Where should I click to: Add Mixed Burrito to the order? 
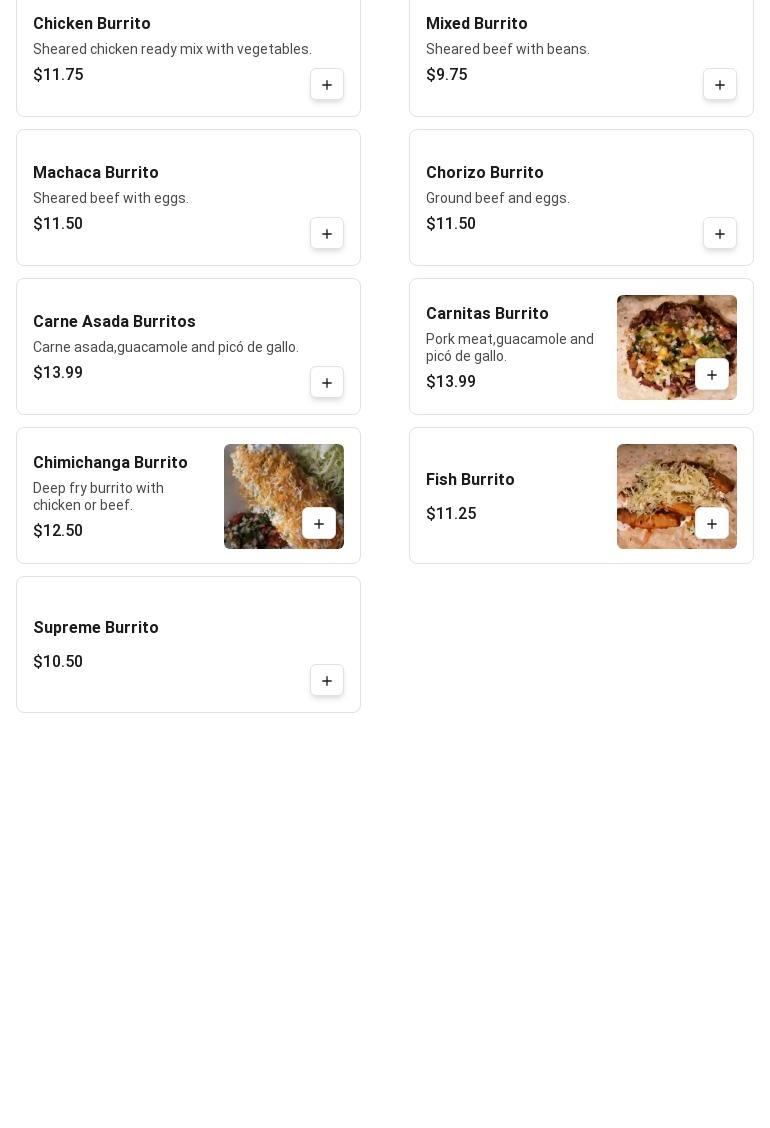click(x=720, y=85)
